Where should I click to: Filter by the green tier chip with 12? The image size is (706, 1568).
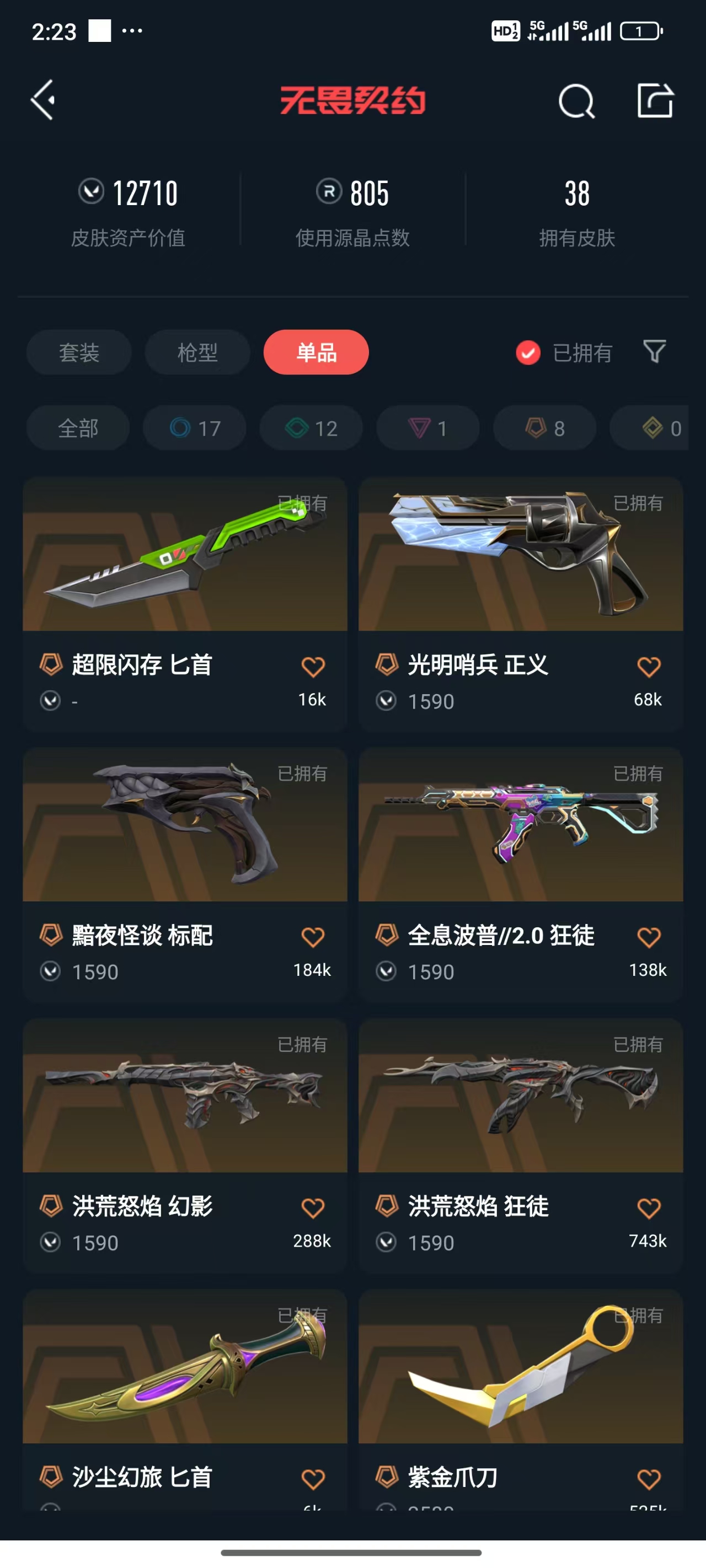(311, 428)
